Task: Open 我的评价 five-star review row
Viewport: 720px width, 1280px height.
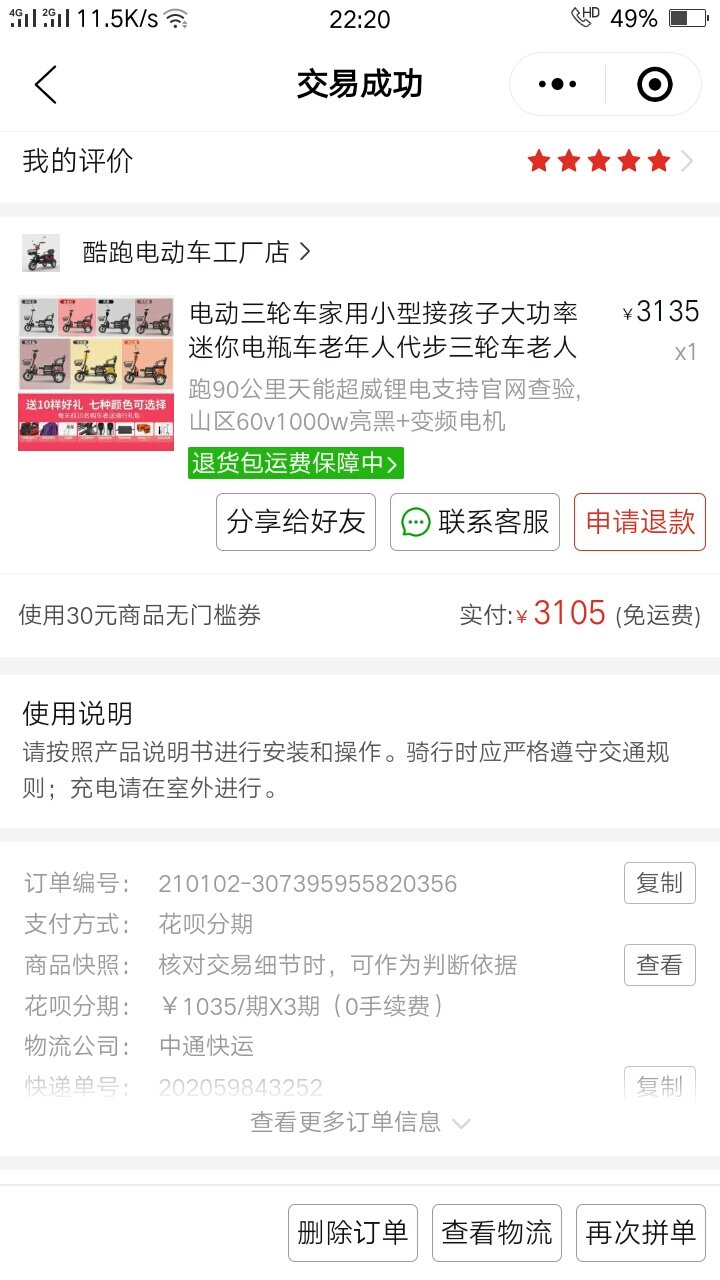Action: click(360, 162)
